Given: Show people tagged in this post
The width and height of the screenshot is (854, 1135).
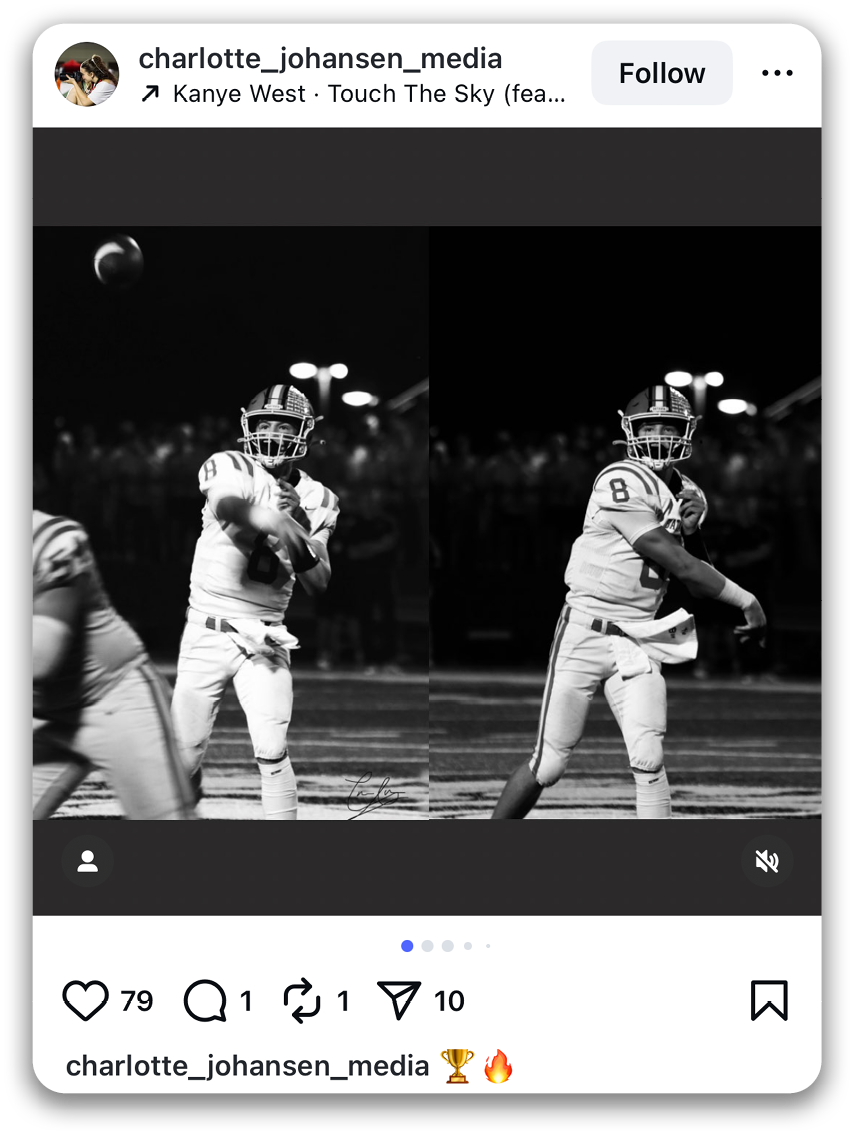Looking at the screenshot, I should [x=87, y=861].
